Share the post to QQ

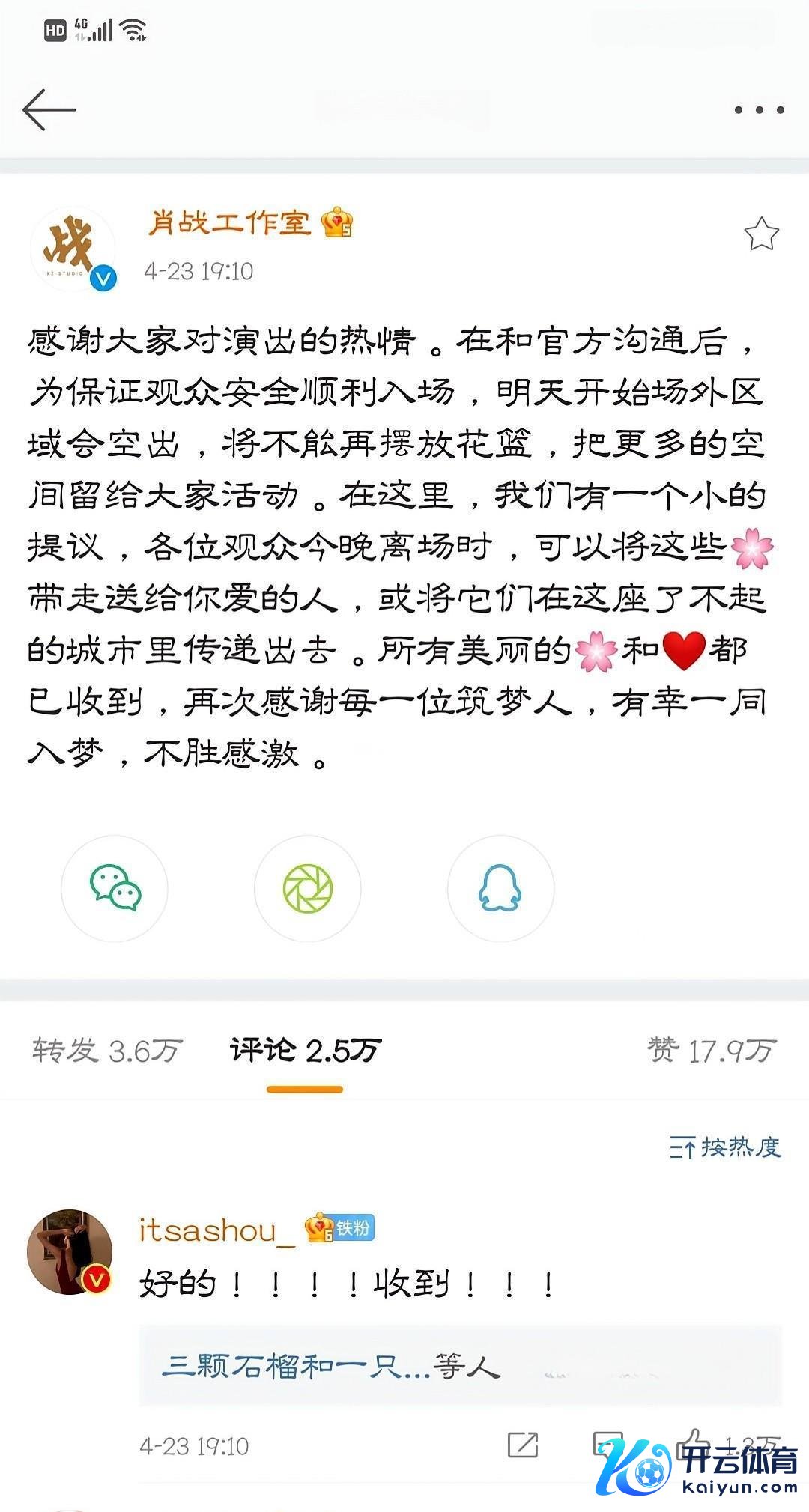click(x=500, y=888)
